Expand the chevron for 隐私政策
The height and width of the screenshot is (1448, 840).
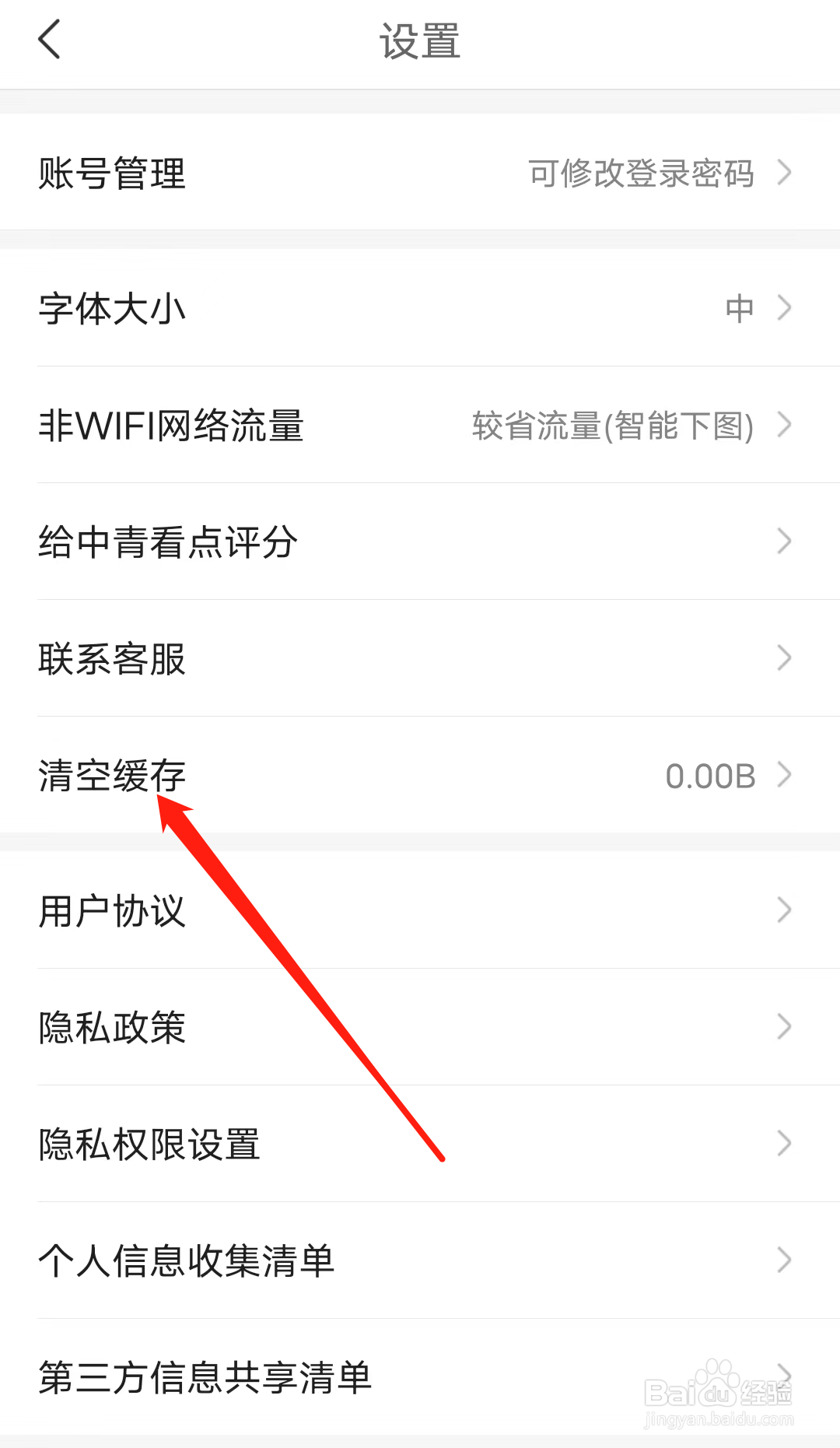786,1027
